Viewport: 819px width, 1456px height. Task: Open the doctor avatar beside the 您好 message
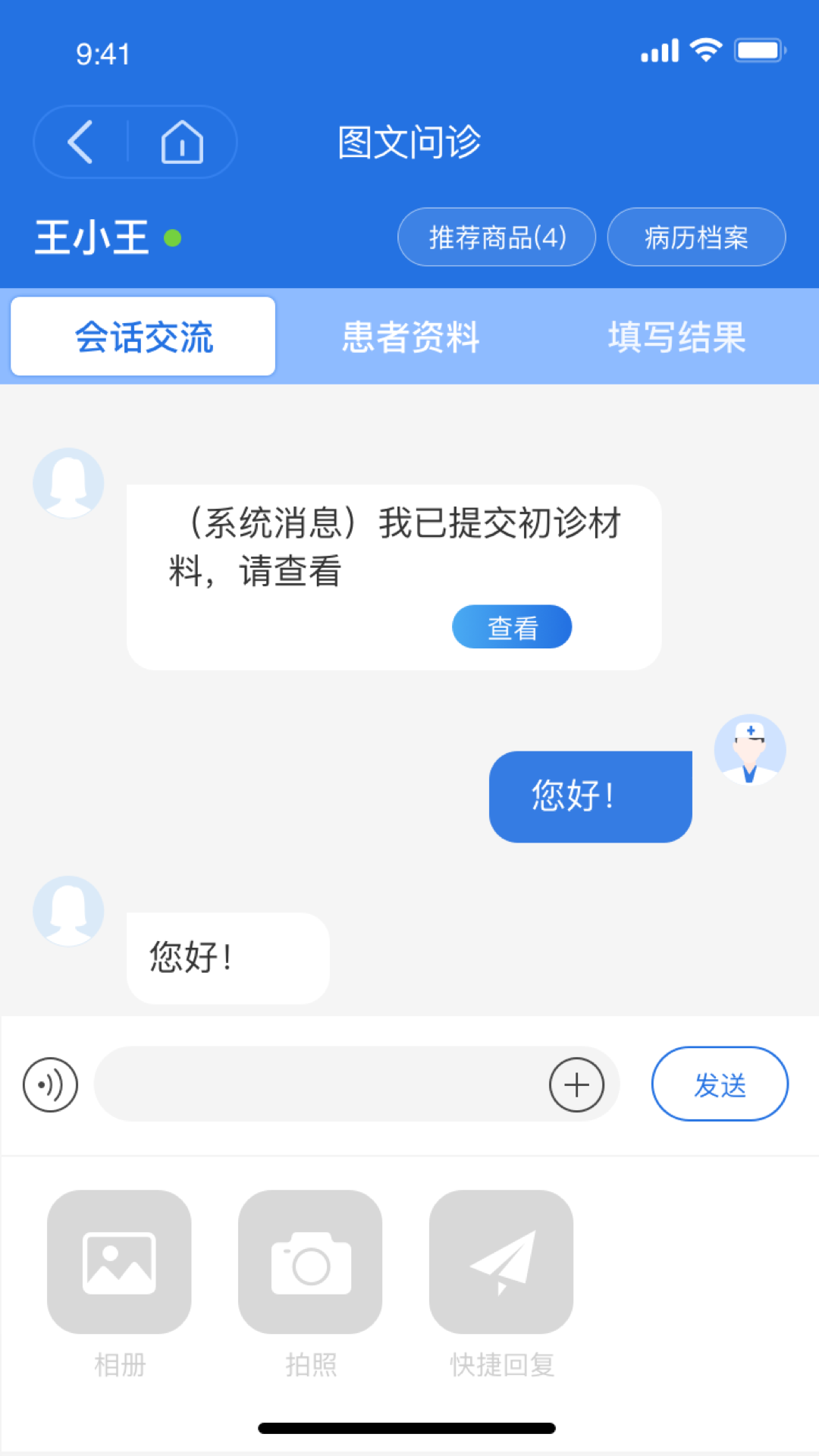[749, 749]
